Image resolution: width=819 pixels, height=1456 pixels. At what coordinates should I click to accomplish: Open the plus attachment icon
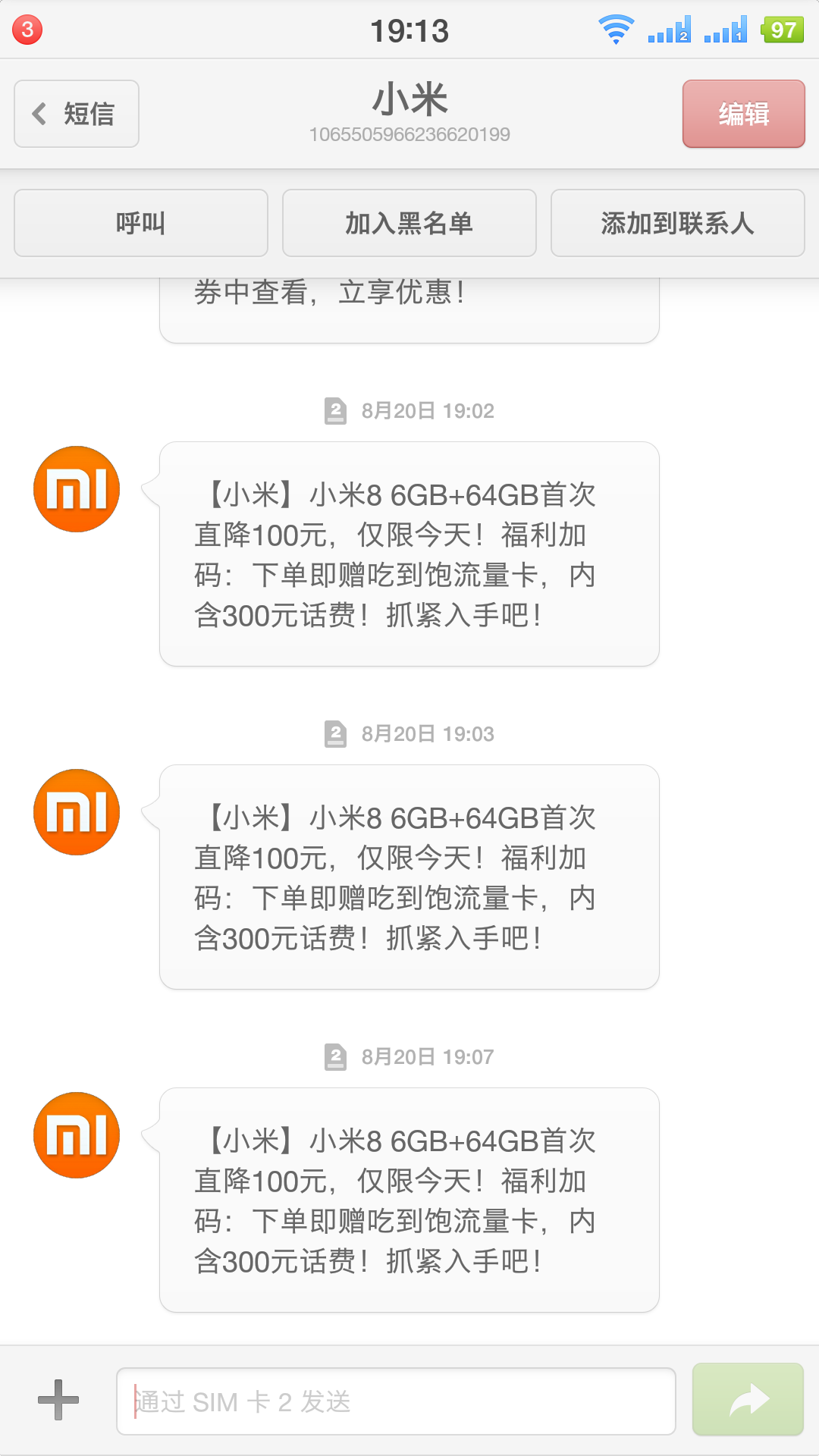[58, 1400]
